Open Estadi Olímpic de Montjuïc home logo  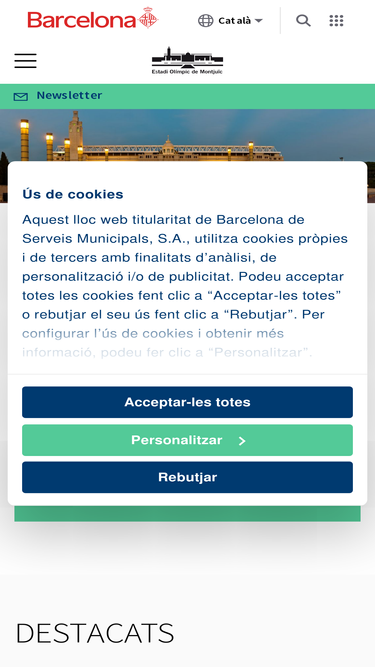(x=188, y=61)
